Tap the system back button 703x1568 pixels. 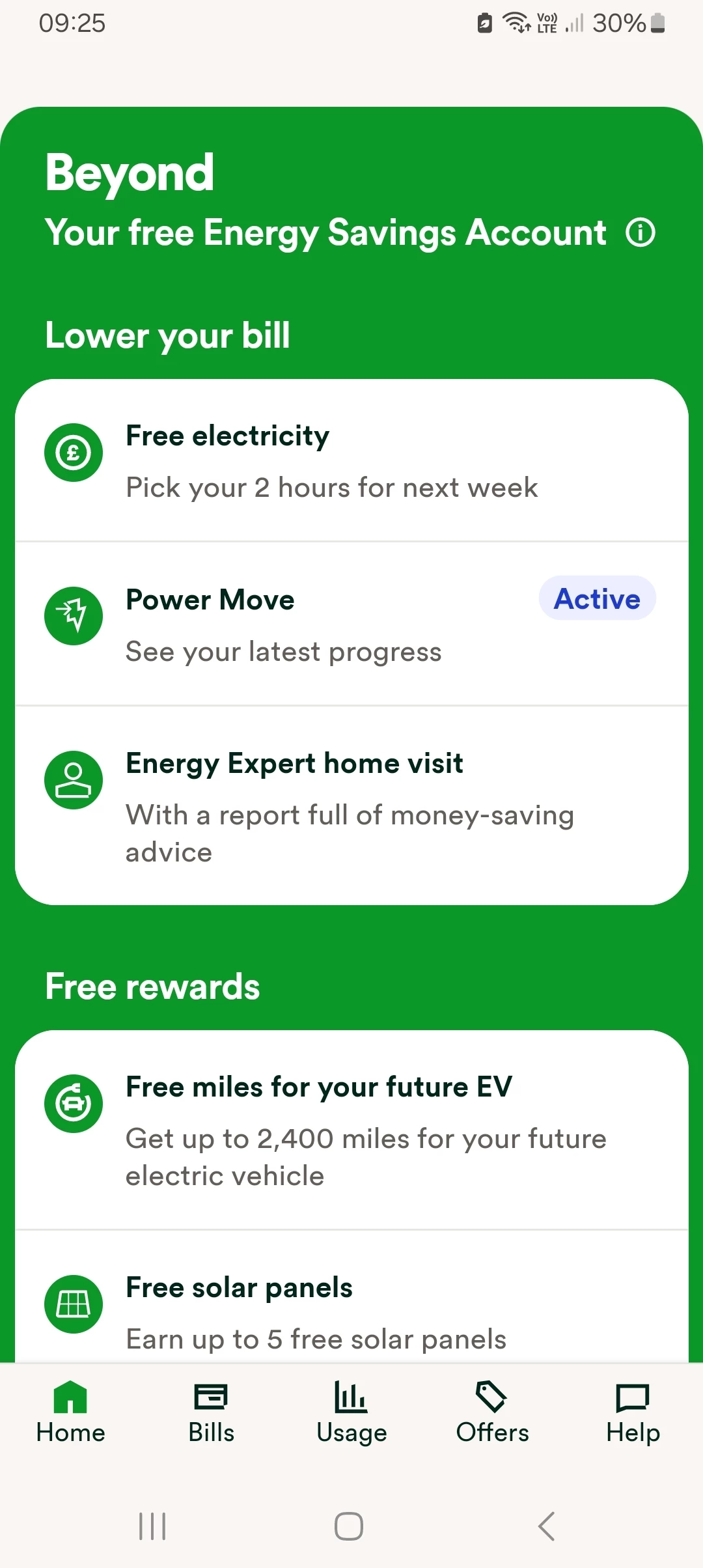[547, 1526]
